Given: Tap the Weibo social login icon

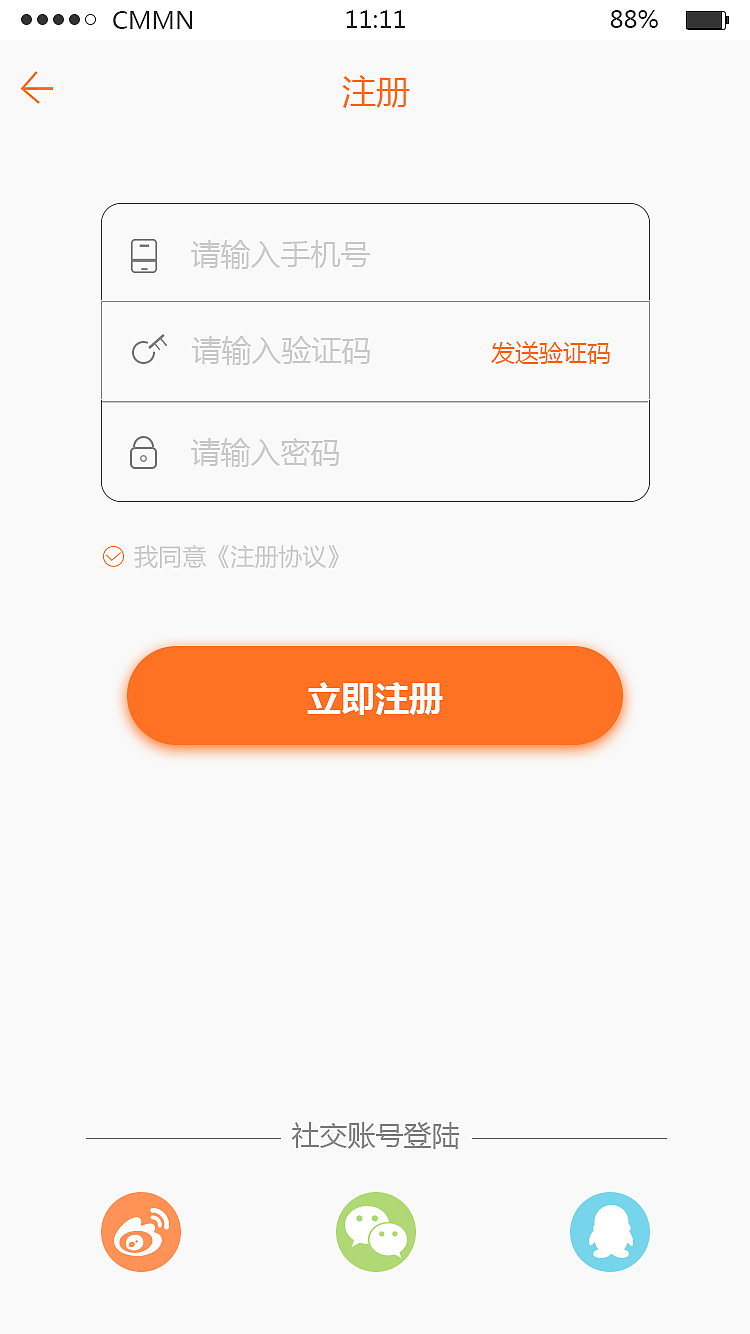Looking at the screenshot, I should 140,1231.
